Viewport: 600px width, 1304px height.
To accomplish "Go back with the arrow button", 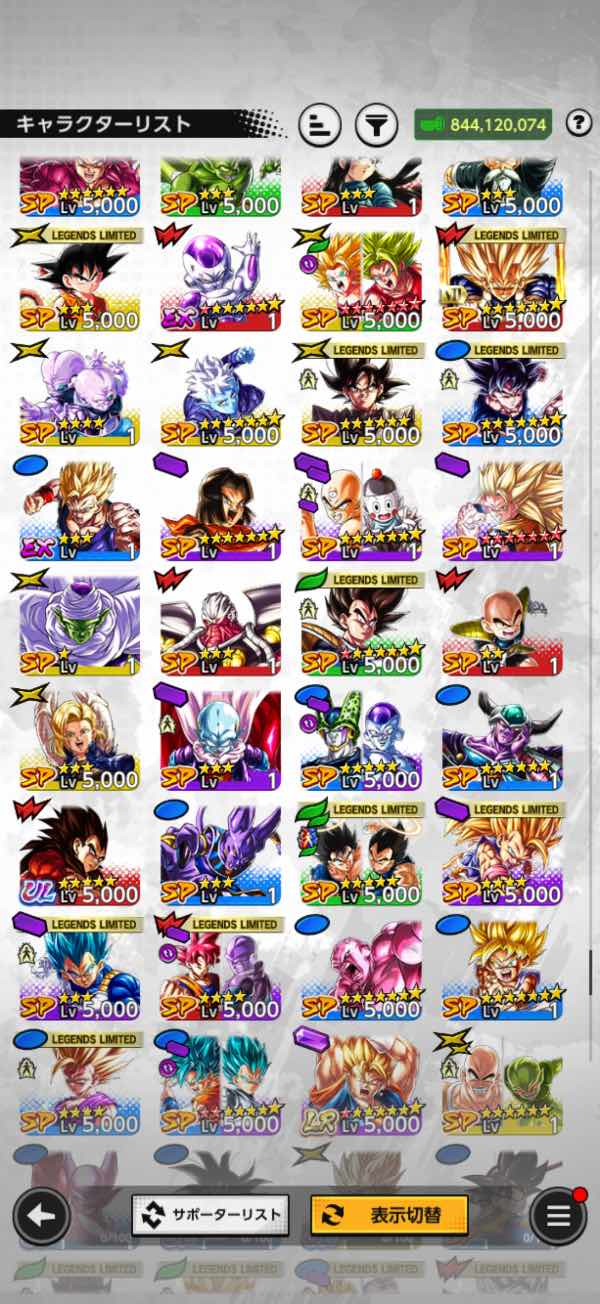I will point(41,1216).
